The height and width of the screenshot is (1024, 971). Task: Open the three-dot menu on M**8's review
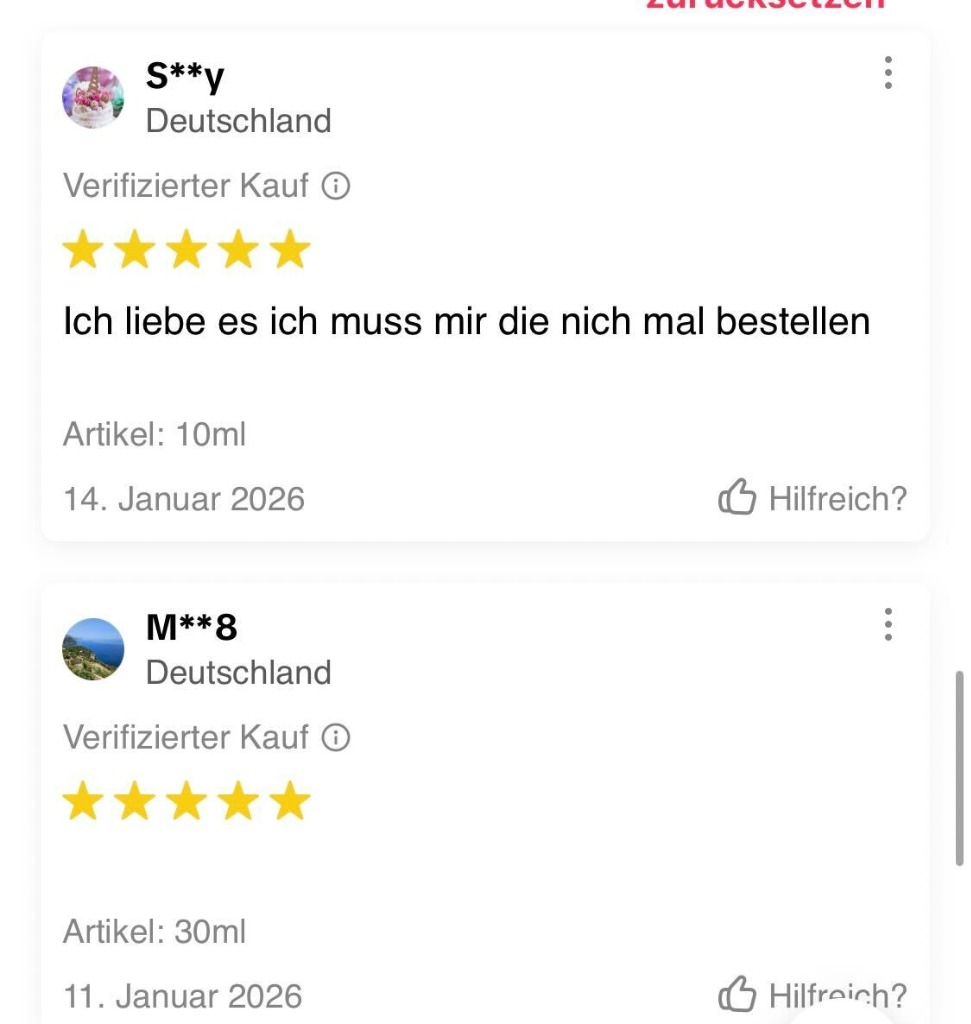887,626
